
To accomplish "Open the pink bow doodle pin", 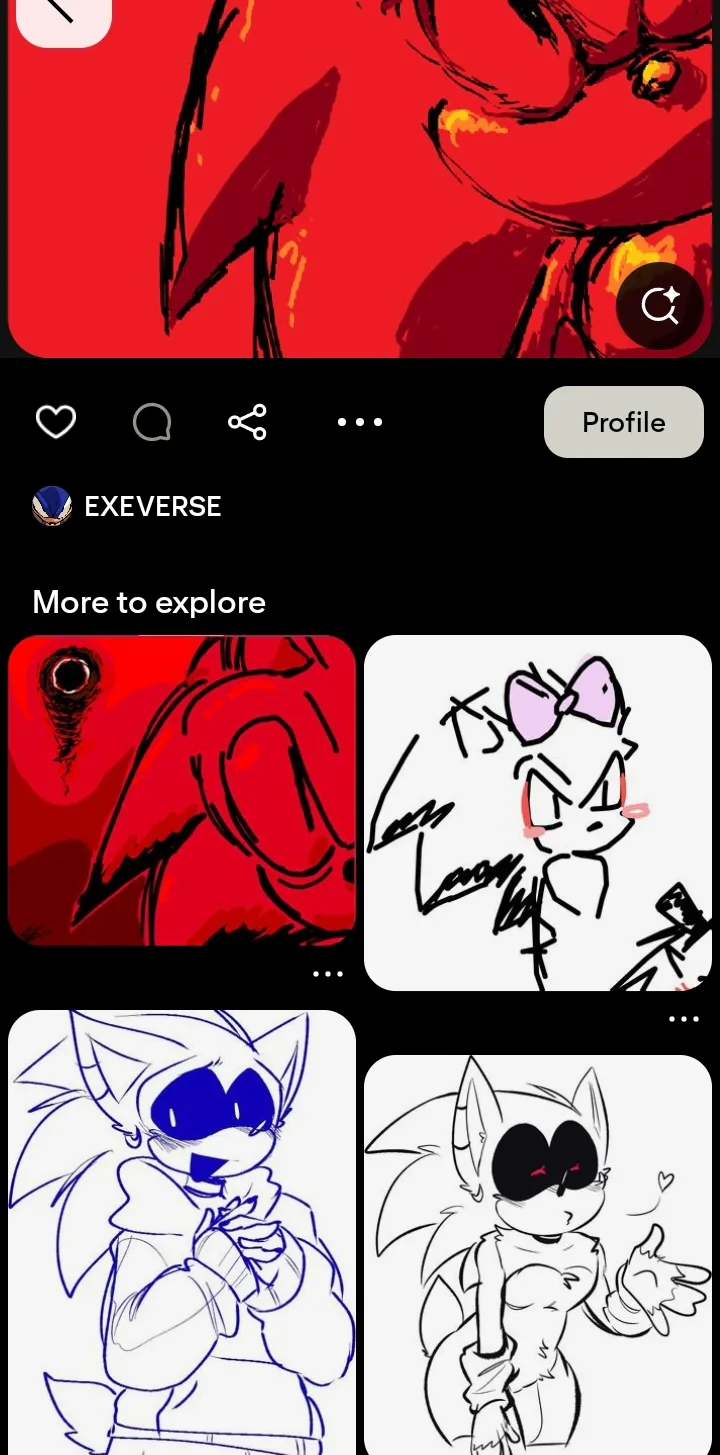I will (x=538, y=812).
